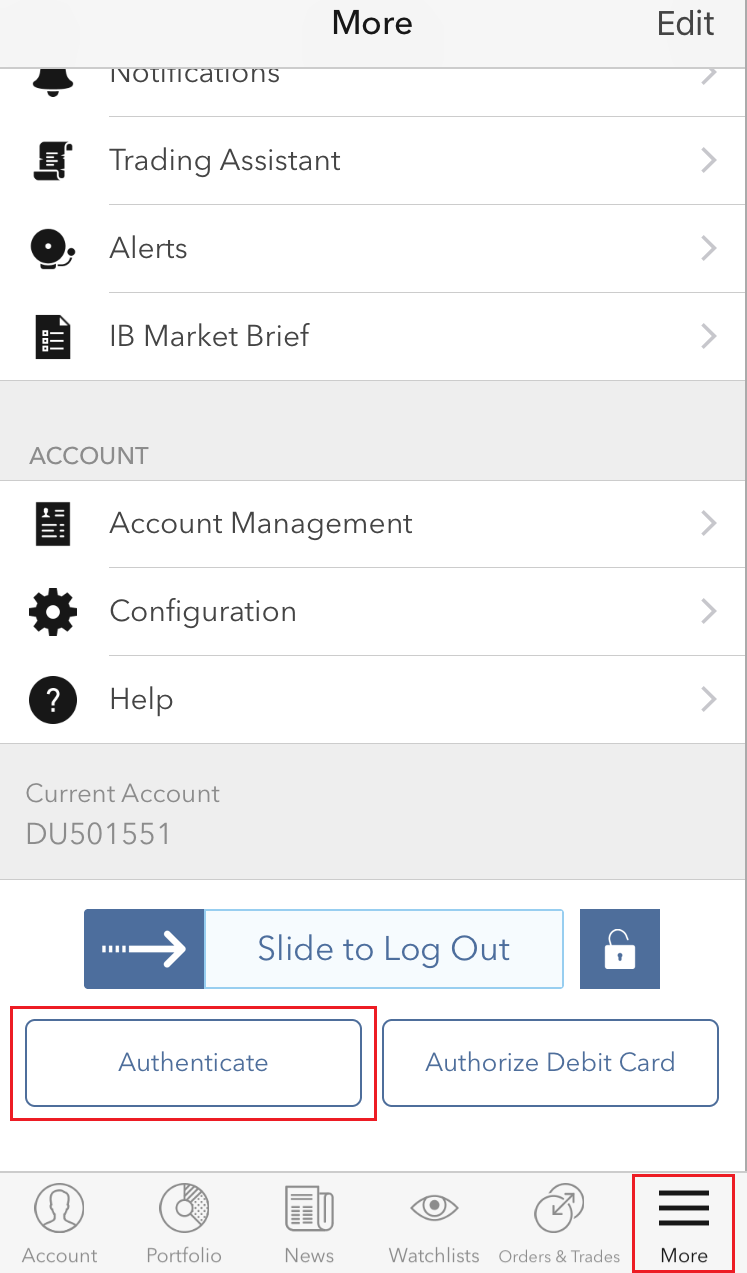Switch to the Account tab
747x1273 pixels.
click(x=60, y=1224)
